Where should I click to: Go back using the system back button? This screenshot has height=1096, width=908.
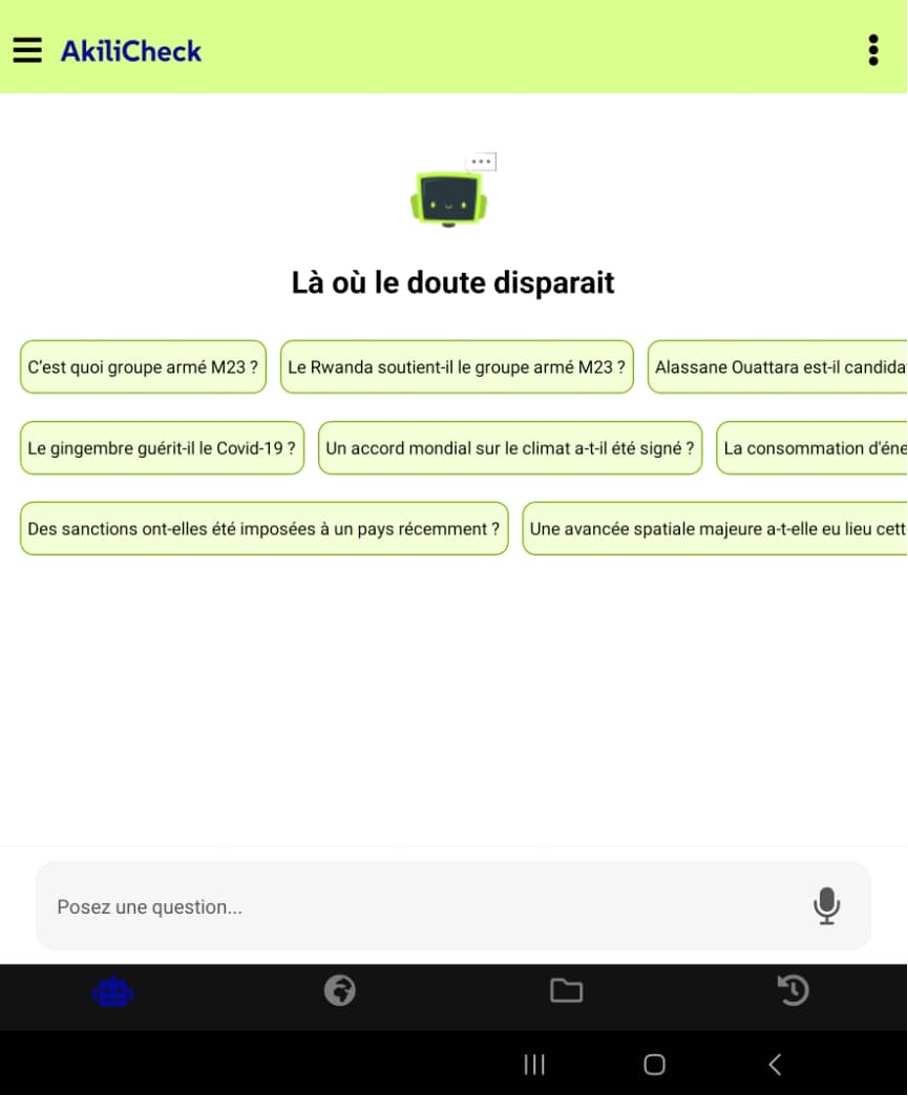click(x=774, y=1065)
